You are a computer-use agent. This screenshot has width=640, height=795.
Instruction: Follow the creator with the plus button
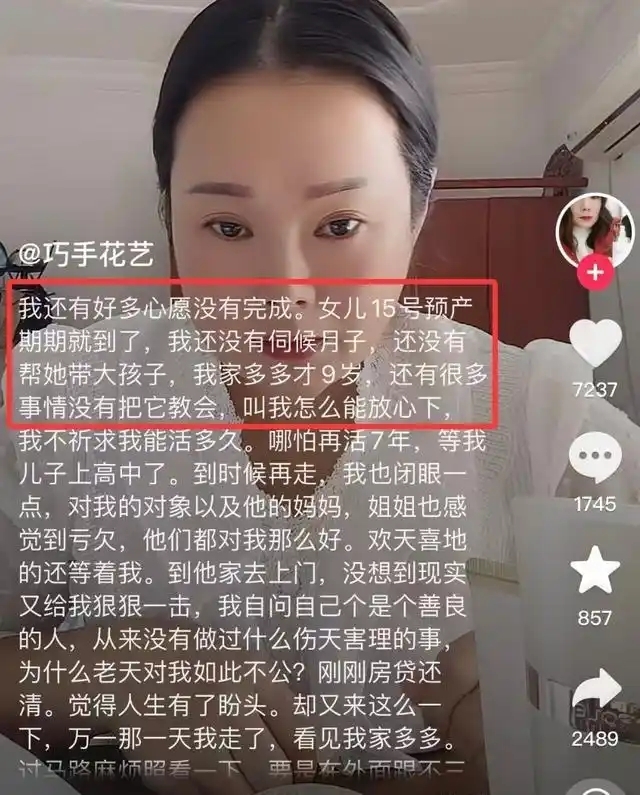[596, 271]
